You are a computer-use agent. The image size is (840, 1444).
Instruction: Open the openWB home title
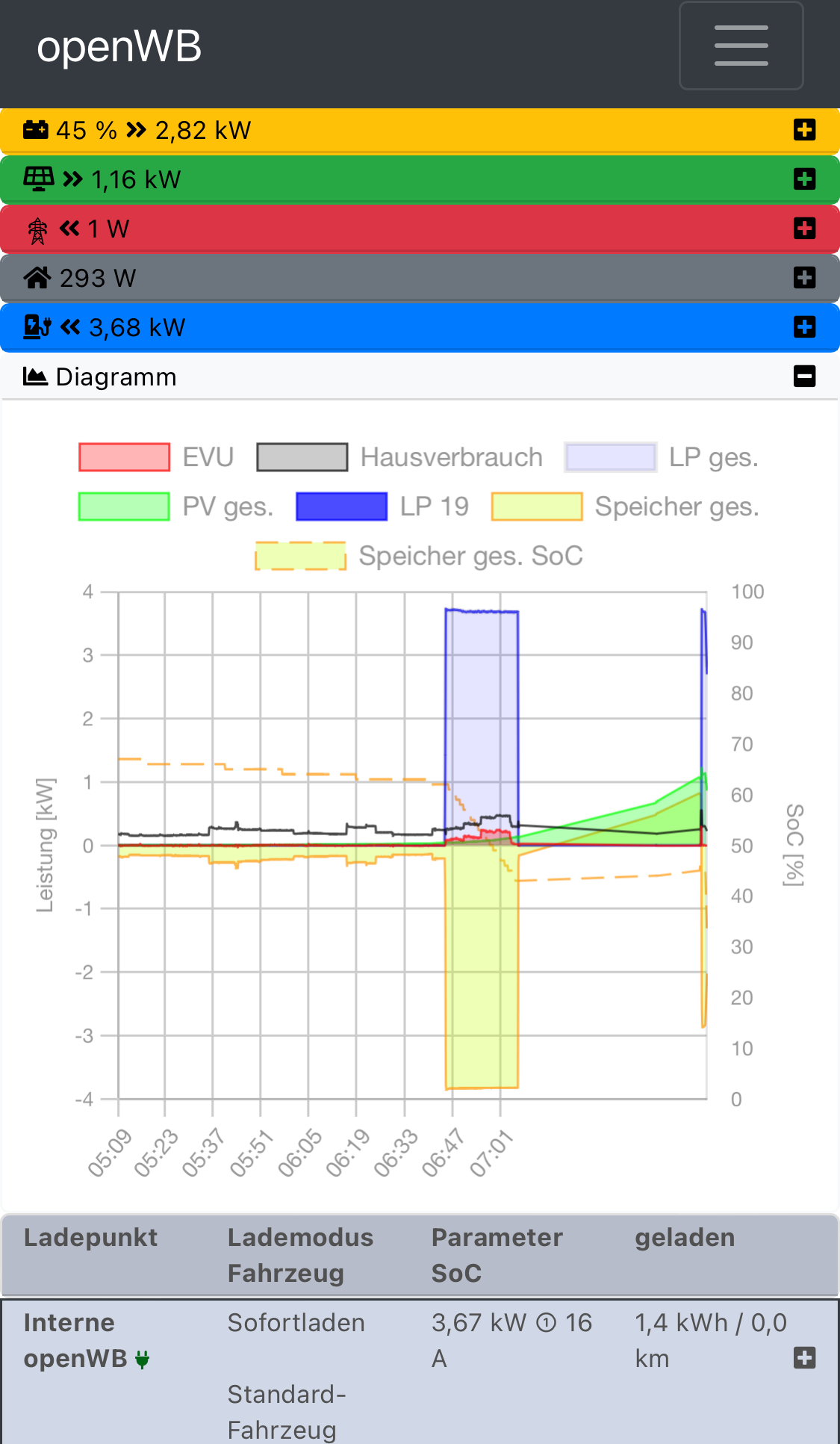point(119,46)
